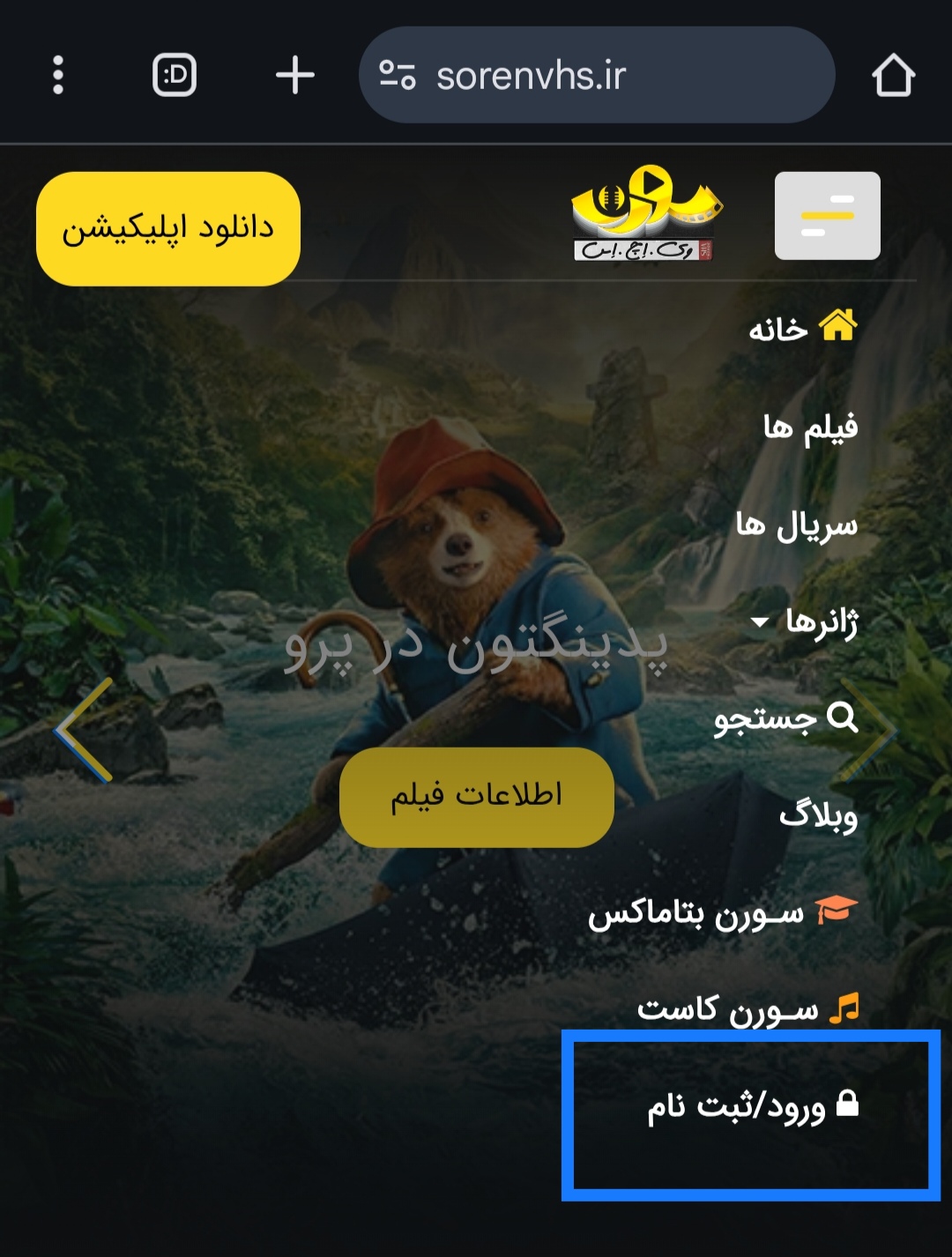Go to فیلم ها section

[x=809, y=428]
